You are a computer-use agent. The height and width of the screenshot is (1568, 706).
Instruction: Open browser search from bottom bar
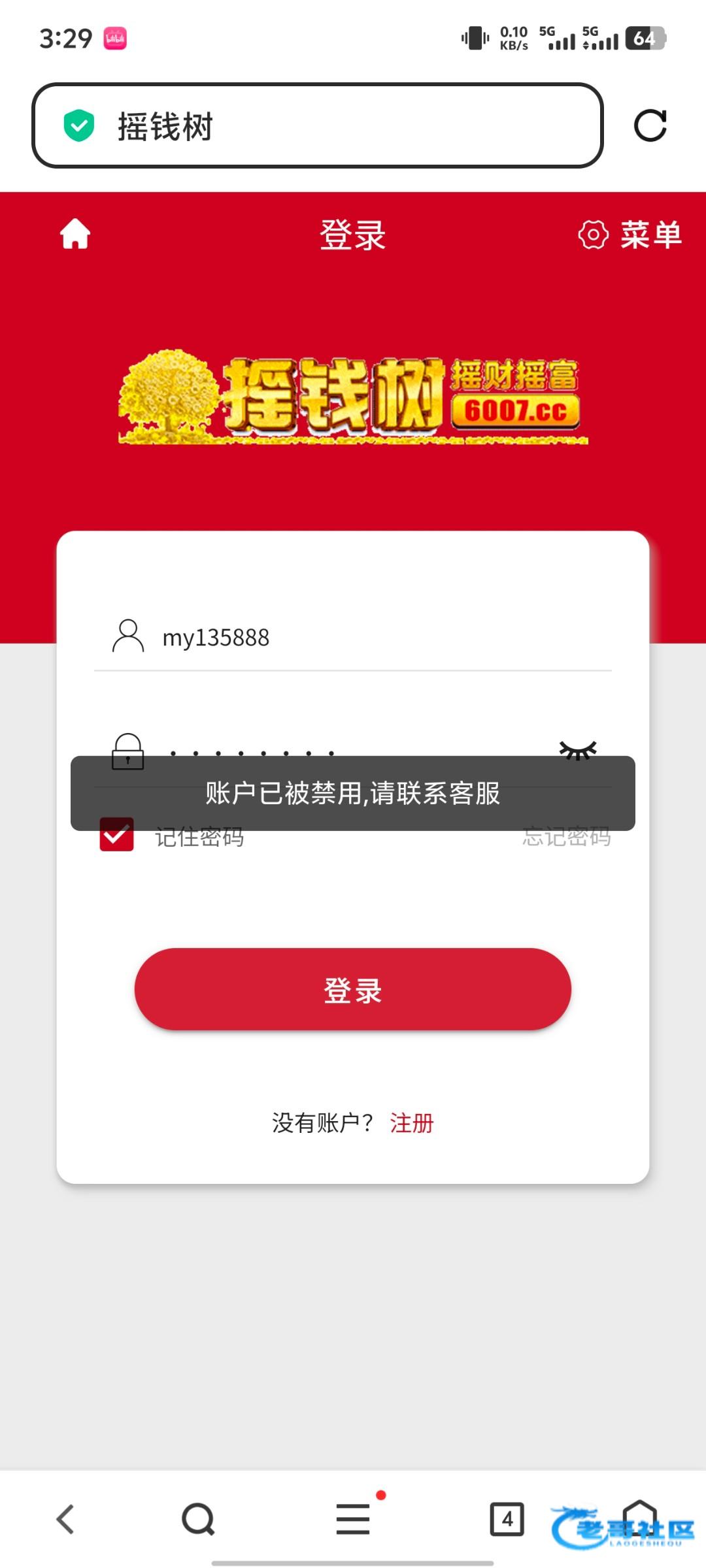(198, 1519)
